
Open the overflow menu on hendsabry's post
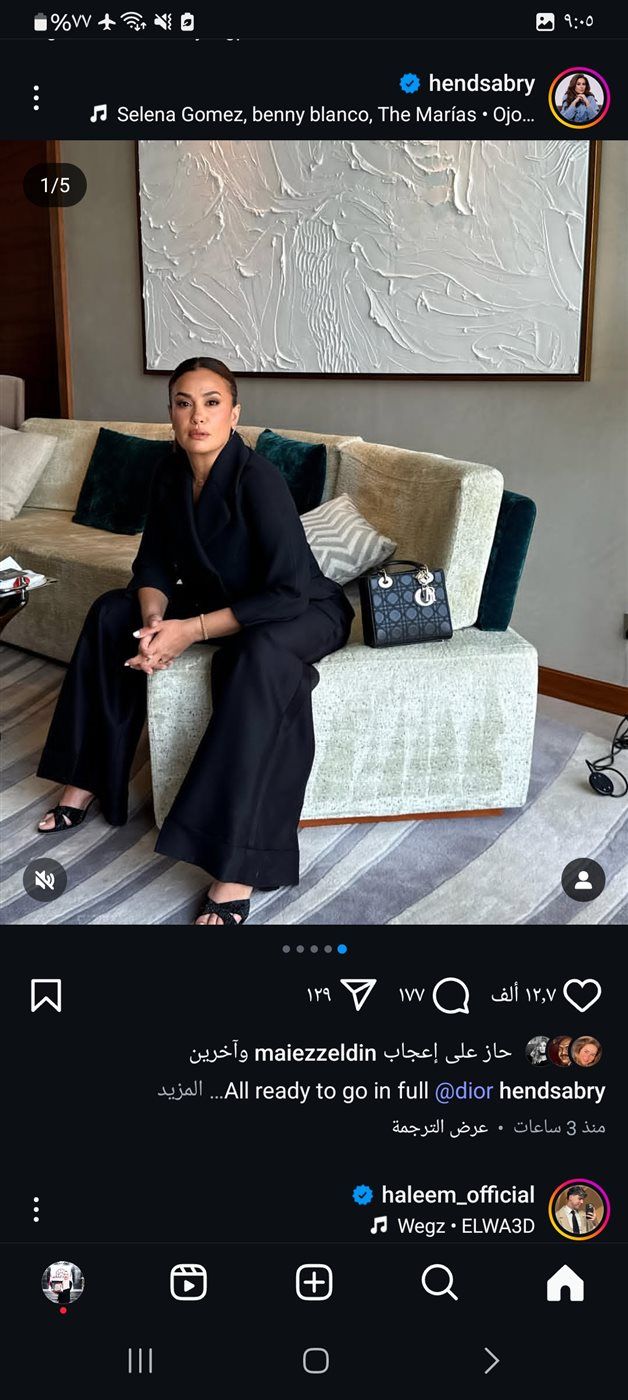[36, 98]
